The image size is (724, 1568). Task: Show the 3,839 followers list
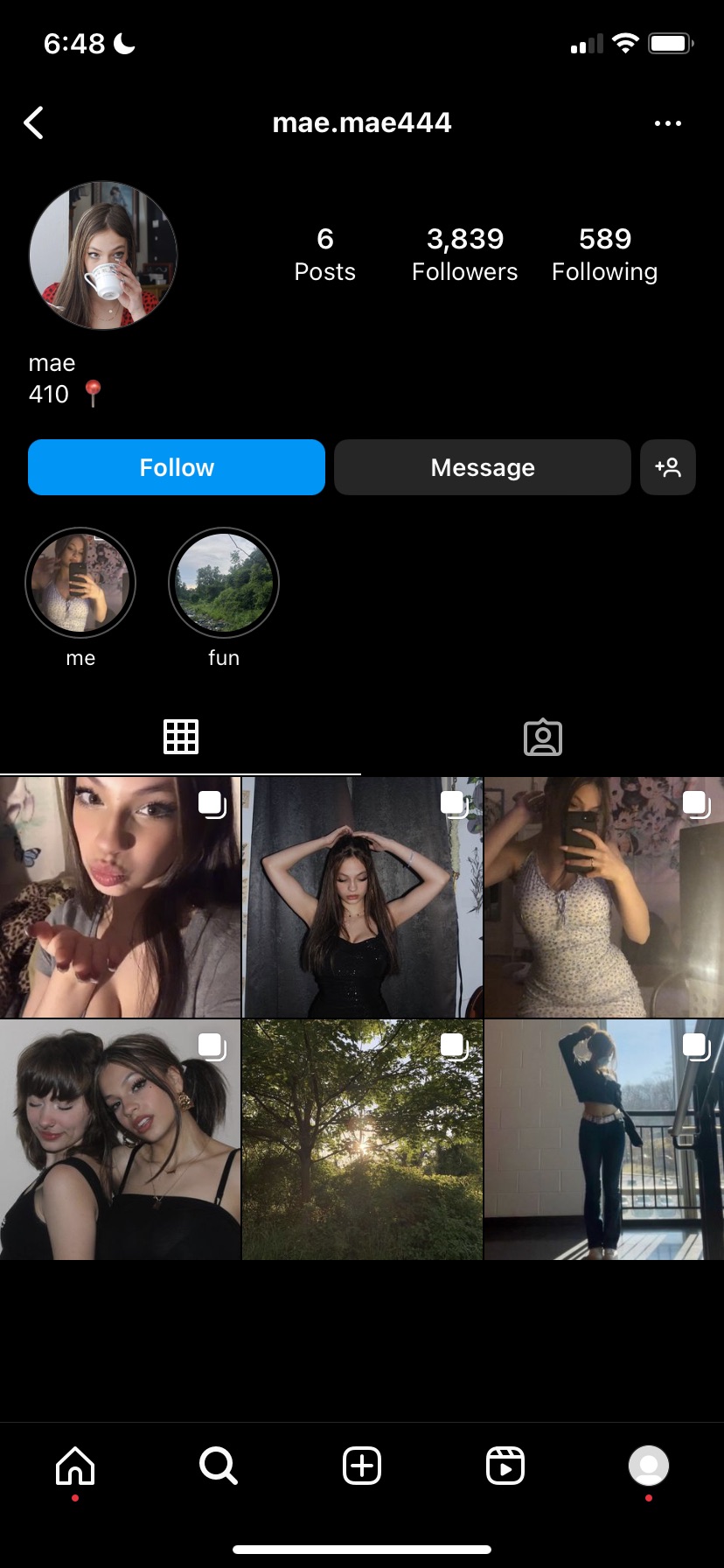[x=464, y=254]
